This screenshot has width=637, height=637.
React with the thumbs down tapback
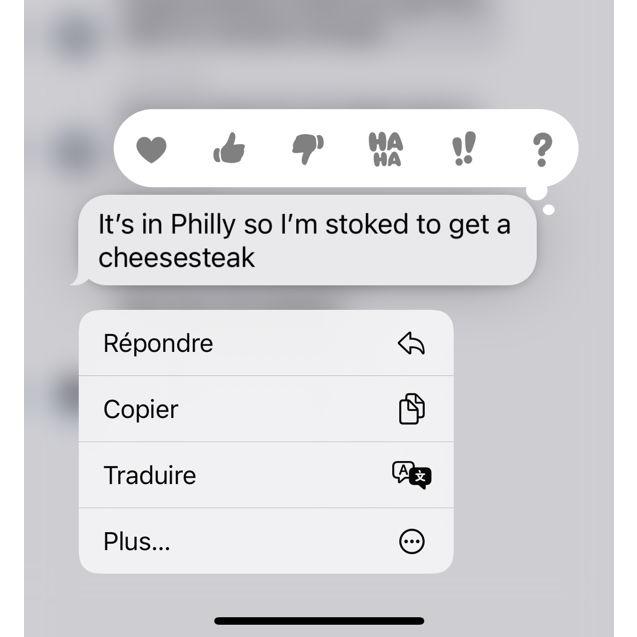307,149
